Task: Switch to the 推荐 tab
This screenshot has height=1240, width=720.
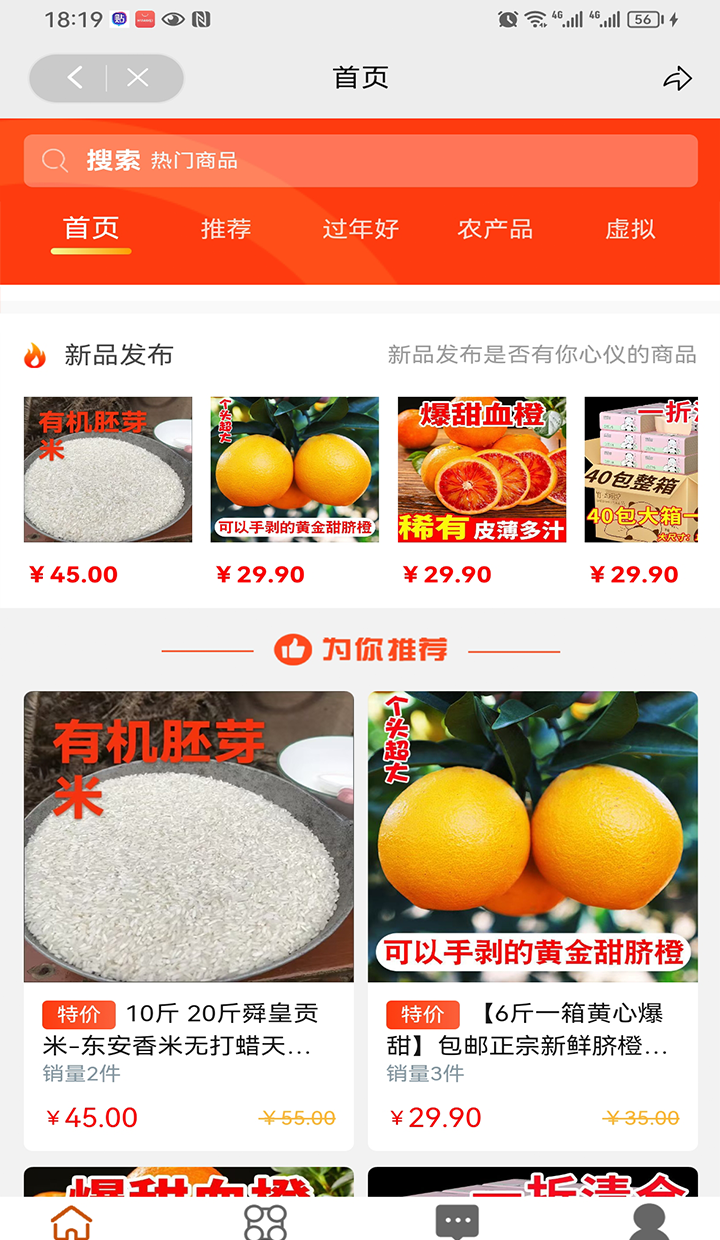Action: click(x=226, y=229)
